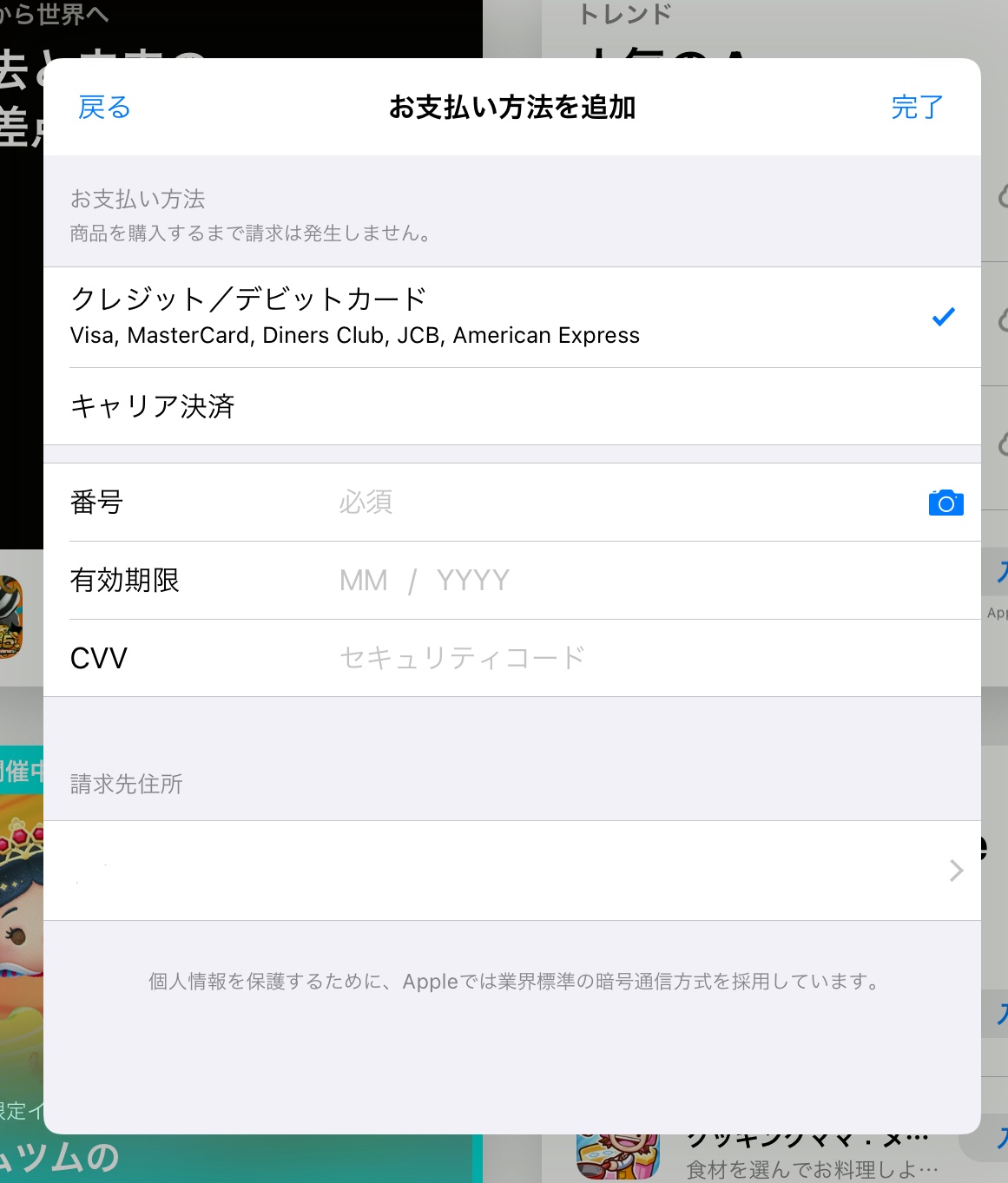Tap 戻る to go back

point(104,108)
